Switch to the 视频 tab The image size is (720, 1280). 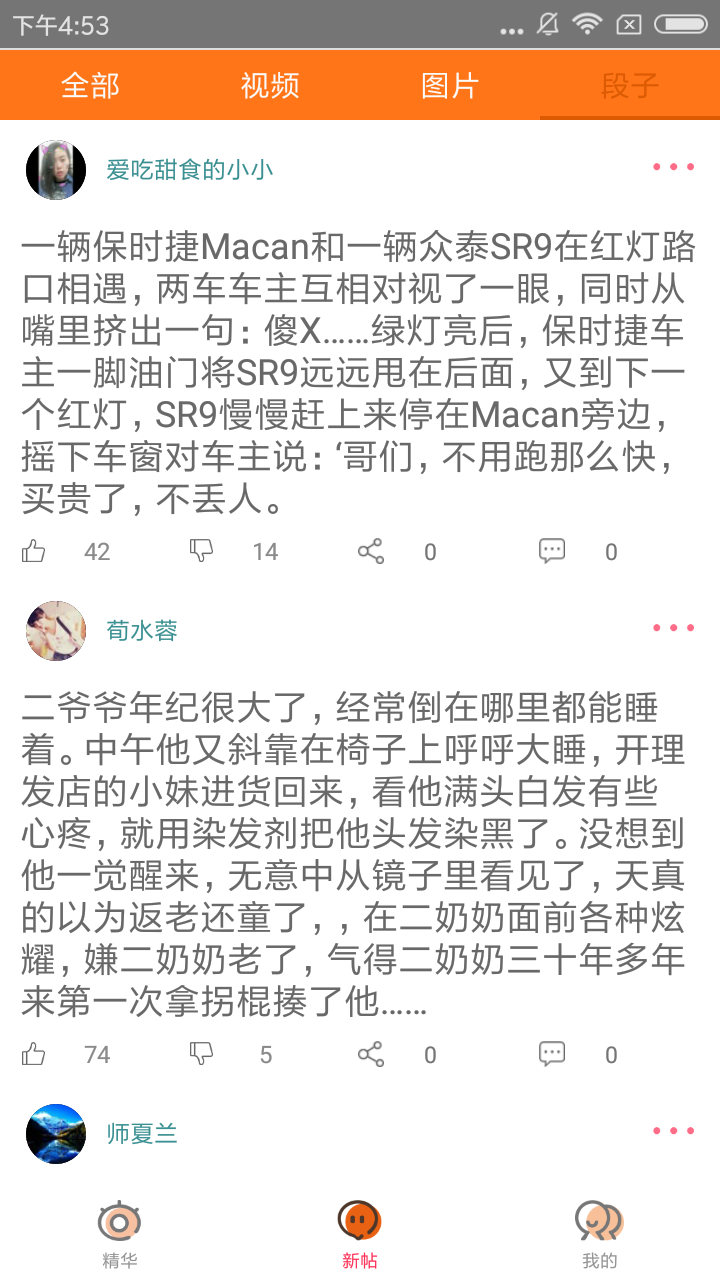[270, 85]
